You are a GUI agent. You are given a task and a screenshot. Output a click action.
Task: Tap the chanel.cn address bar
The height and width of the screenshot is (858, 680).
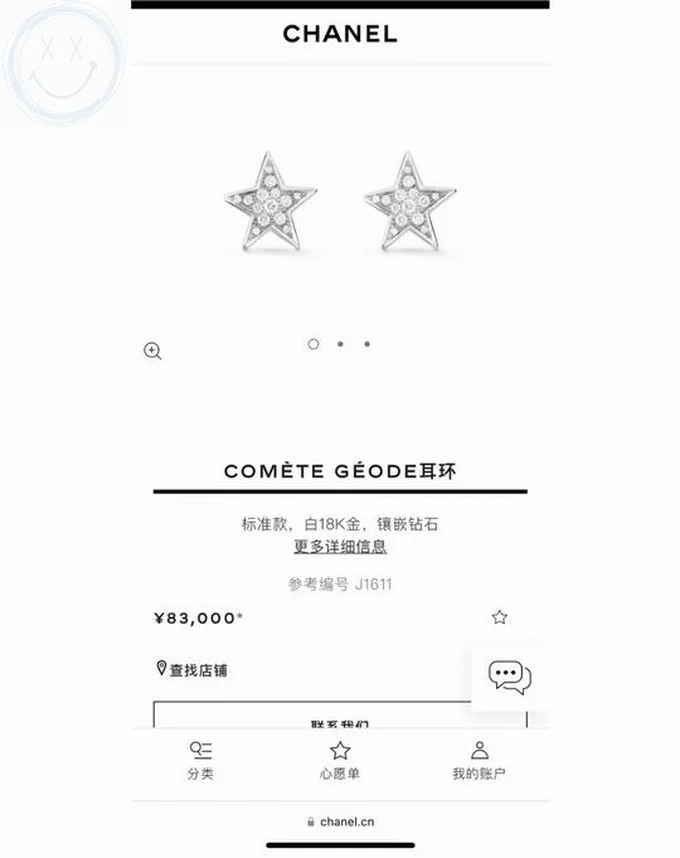[x=340, y=821]
